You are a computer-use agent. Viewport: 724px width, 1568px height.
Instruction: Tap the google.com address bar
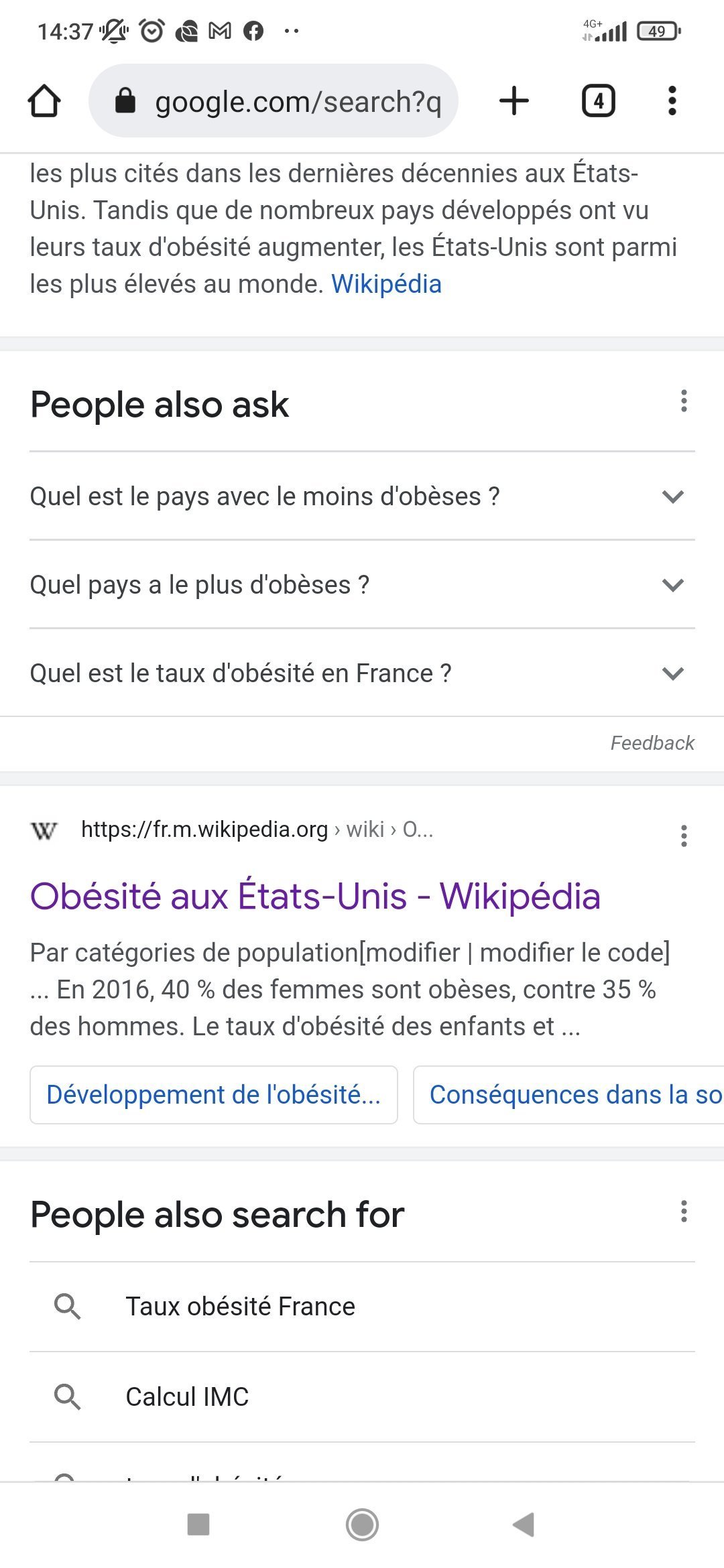coord(274,101)
